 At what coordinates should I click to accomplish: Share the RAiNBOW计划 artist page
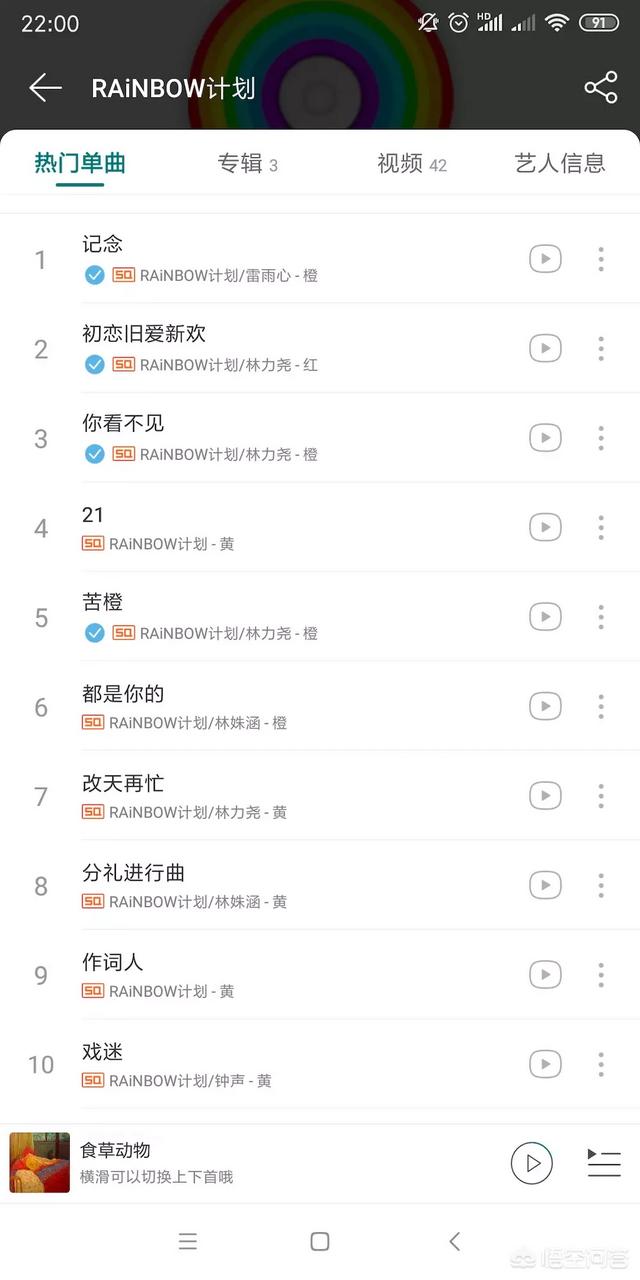(600, 88)
